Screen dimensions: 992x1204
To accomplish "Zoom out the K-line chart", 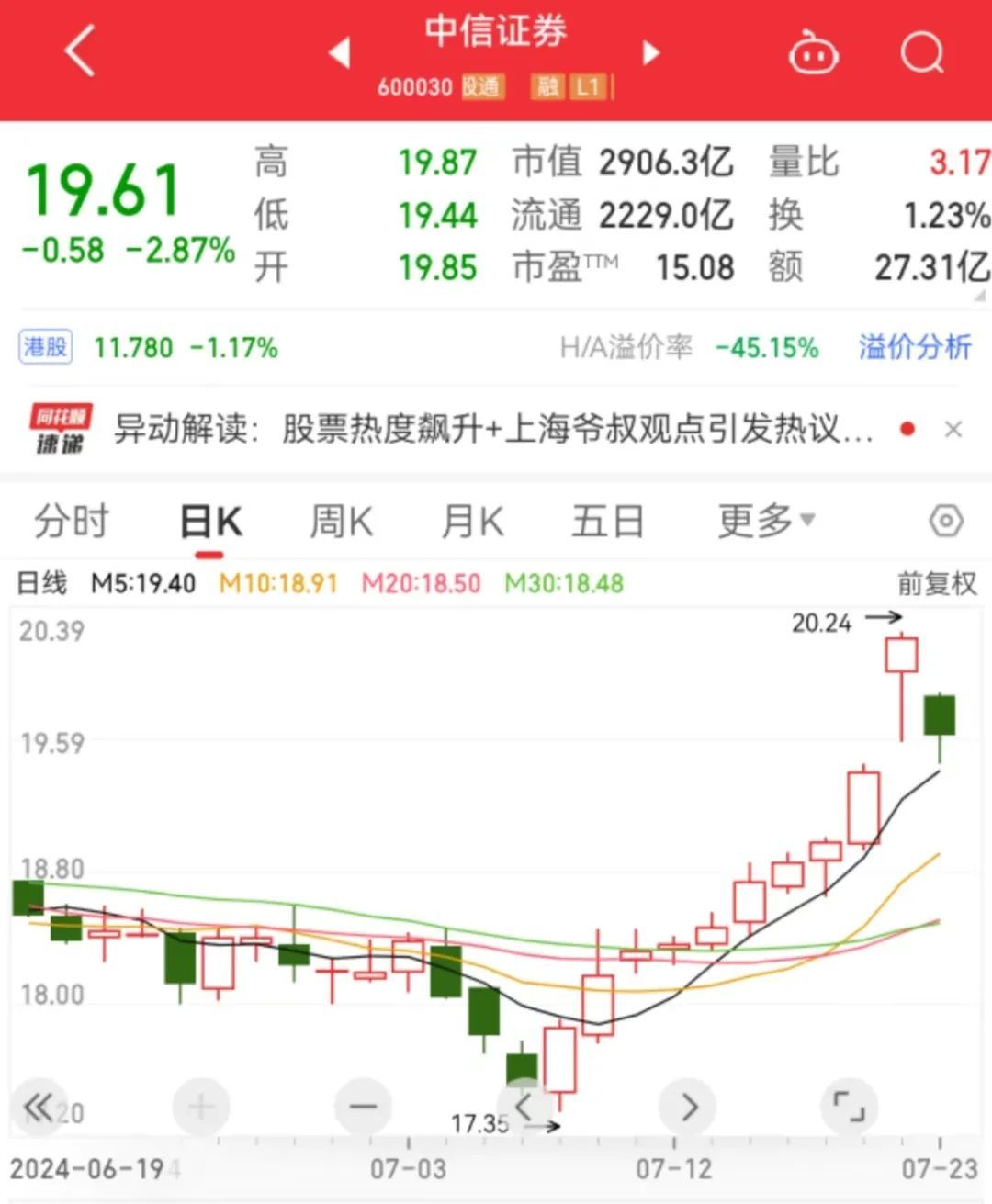I will [364, 1106].
